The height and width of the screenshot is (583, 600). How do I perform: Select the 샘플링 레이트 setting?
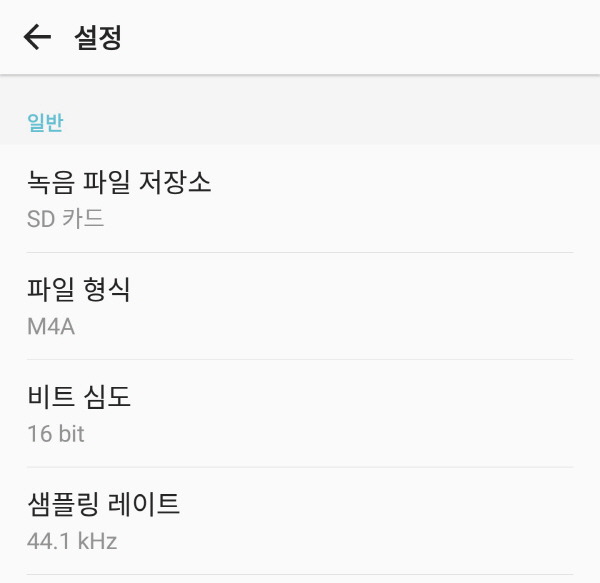tap(300, 520)
